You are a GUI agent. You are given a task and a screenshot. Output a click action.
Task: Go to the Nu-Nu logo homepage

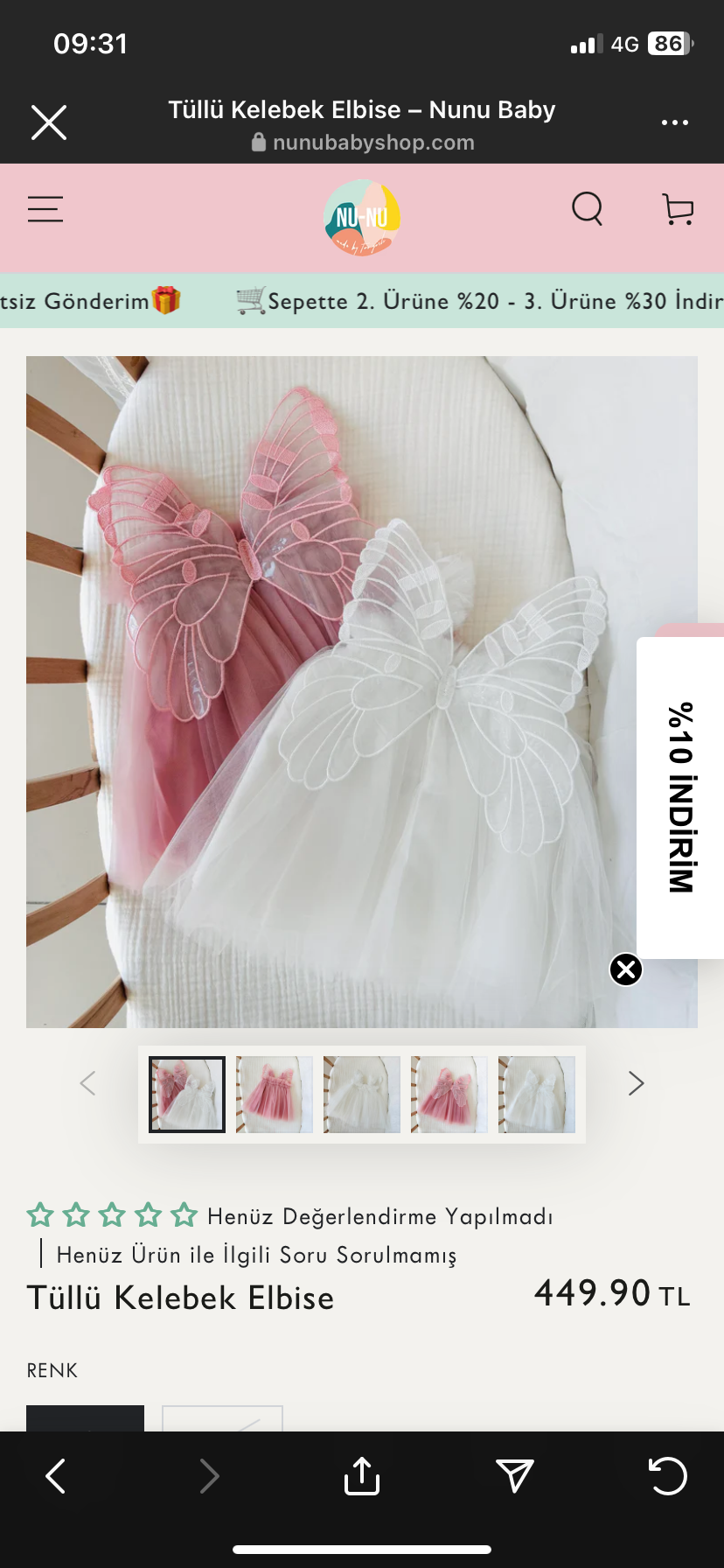(x=362, y=217)
